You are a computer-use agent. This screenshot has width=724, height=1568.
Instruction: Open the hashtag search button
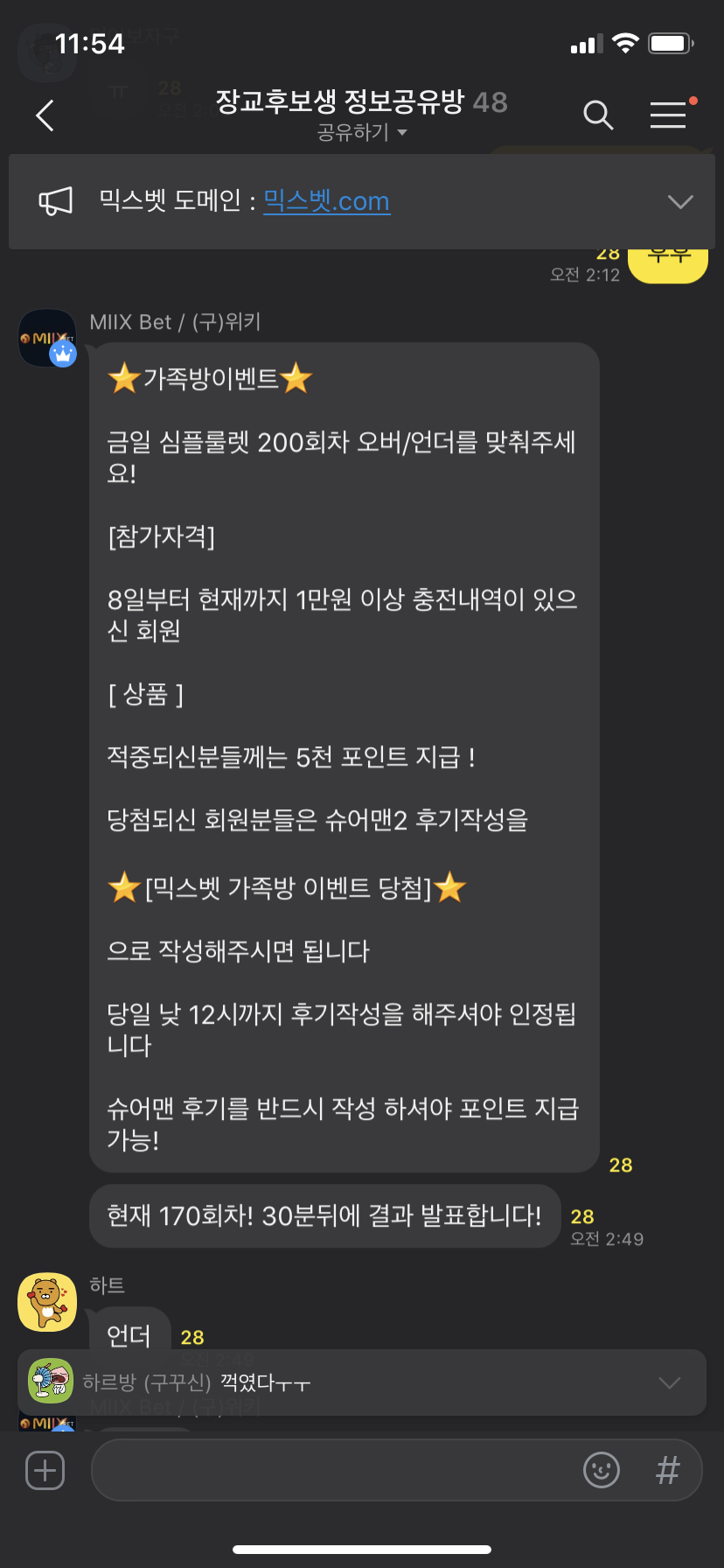[x=668, y=1470]
